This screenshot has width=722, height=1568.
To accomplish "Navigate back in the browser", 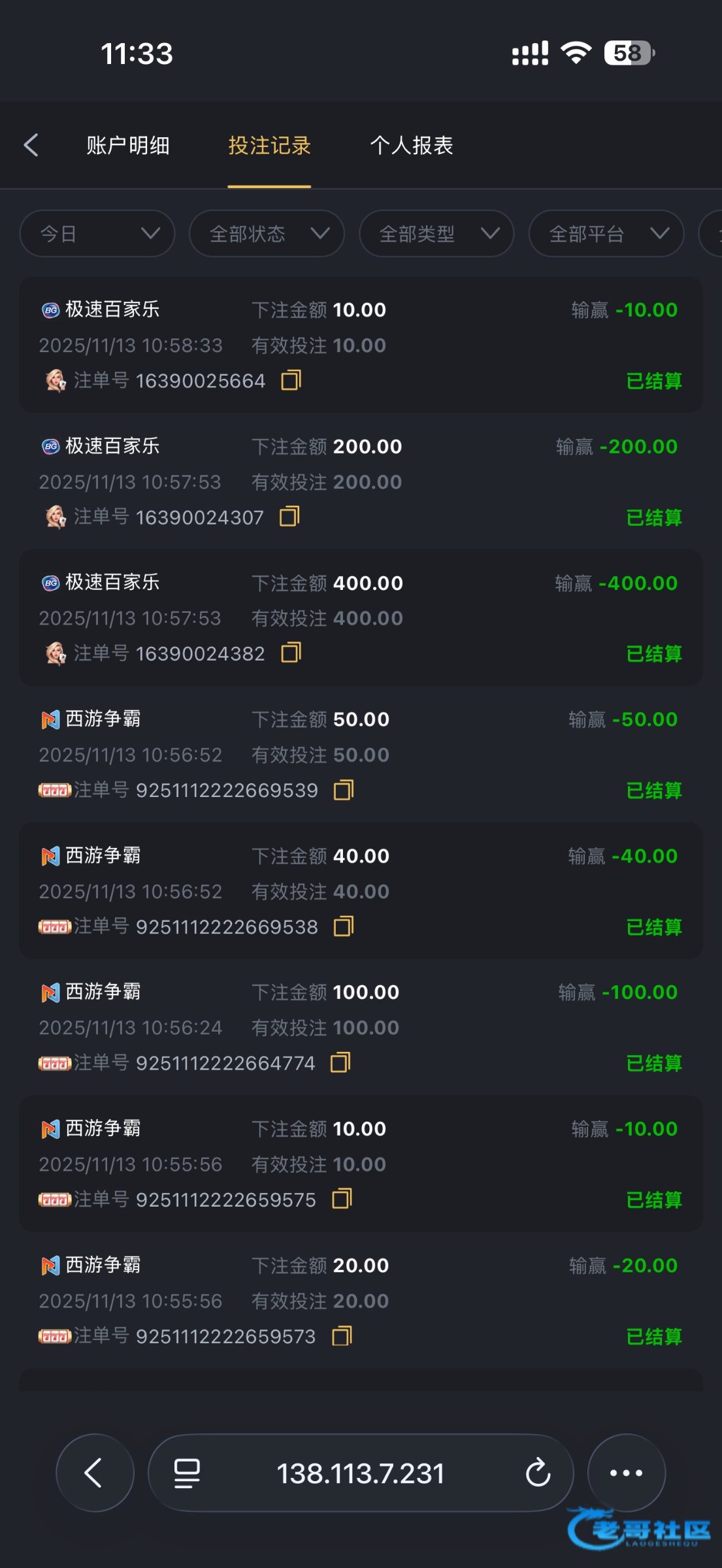I will pos(95,1473).
